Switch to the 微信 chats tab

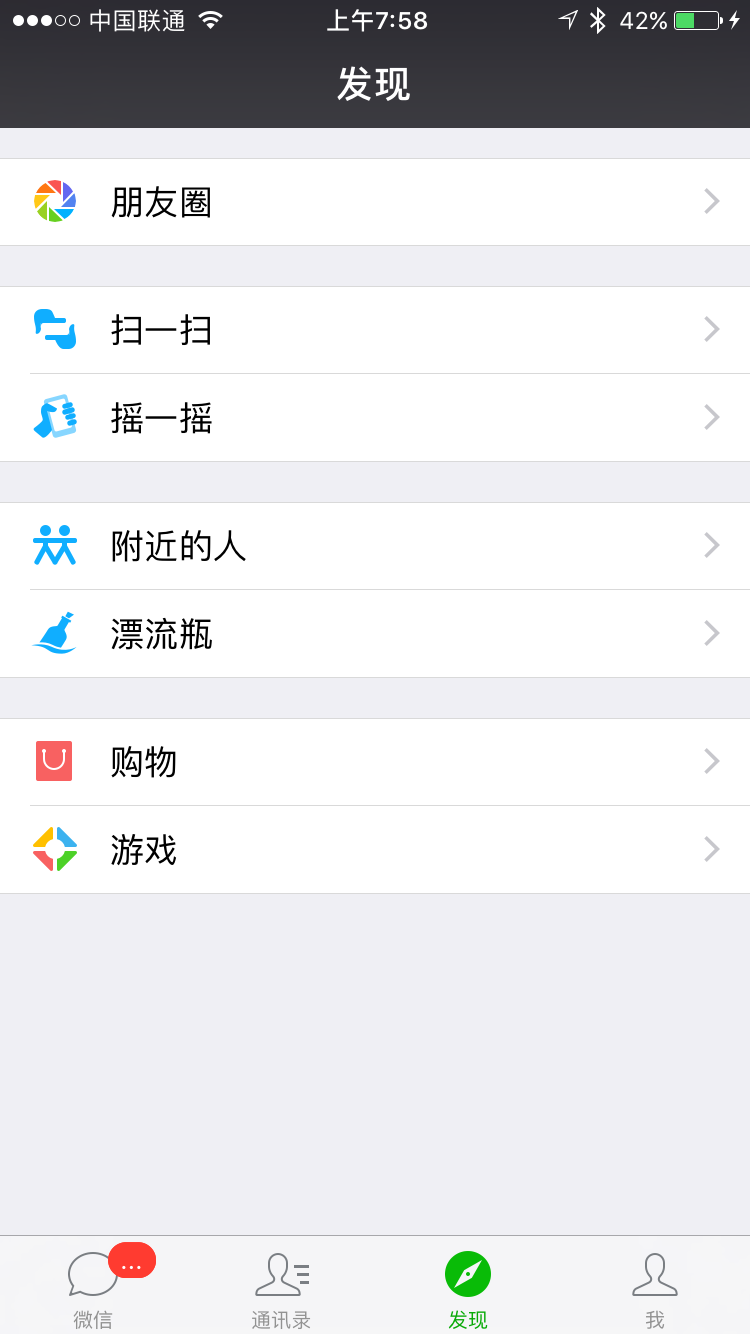pos(94,1286)
